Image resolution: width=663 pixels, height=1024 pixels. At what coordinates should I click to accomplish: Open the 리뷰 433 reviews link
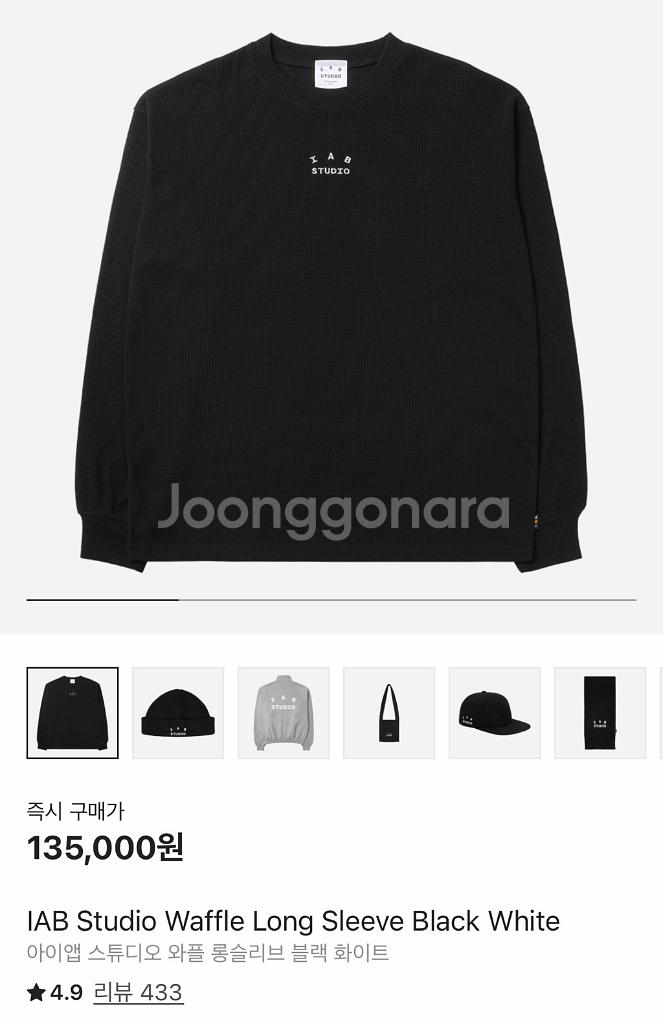coord(138,992)
